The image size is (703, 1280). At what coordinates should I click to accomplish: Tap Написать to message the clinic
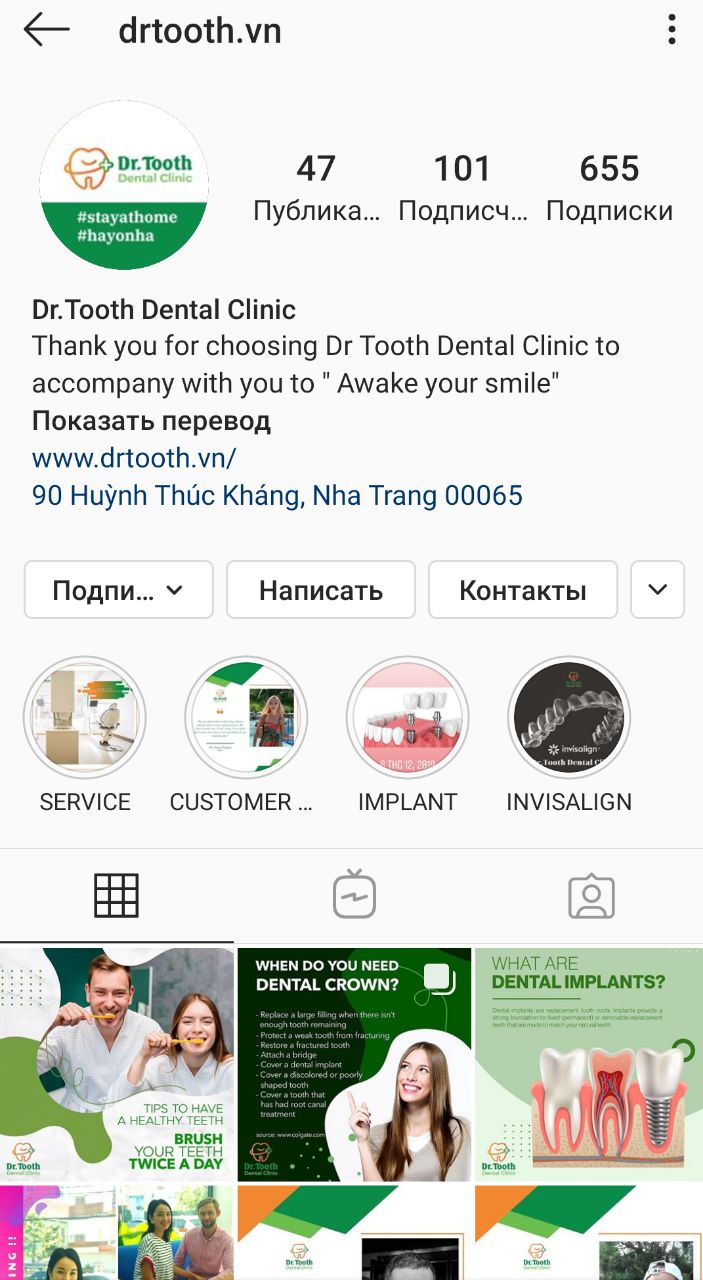tap(320, 590)
